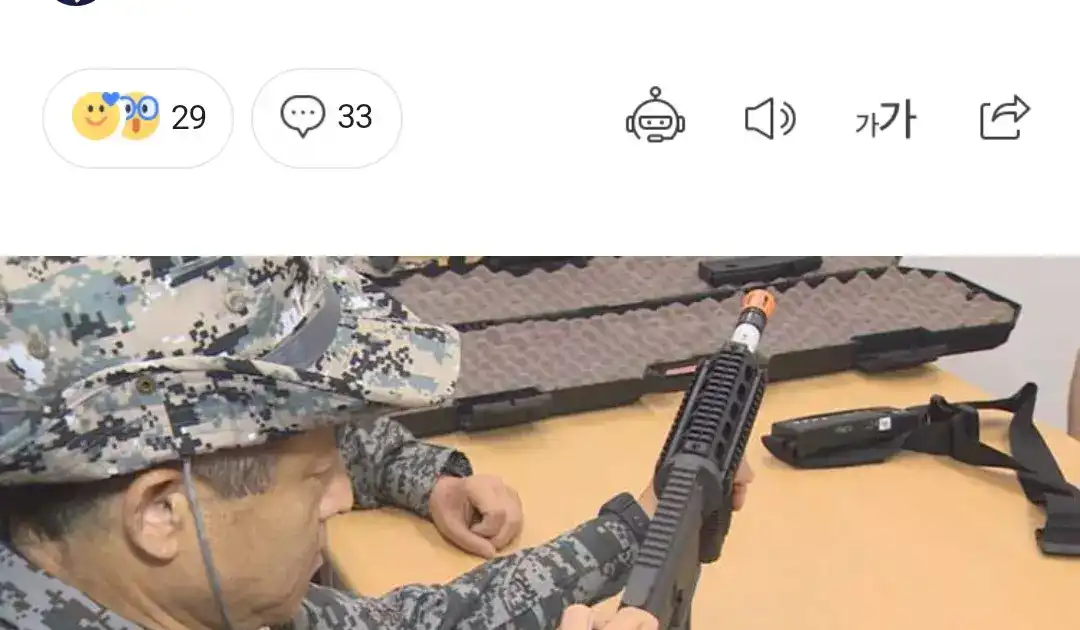Listen to the article with the speaker icon
1080x630 pixels.
[770, 119]
